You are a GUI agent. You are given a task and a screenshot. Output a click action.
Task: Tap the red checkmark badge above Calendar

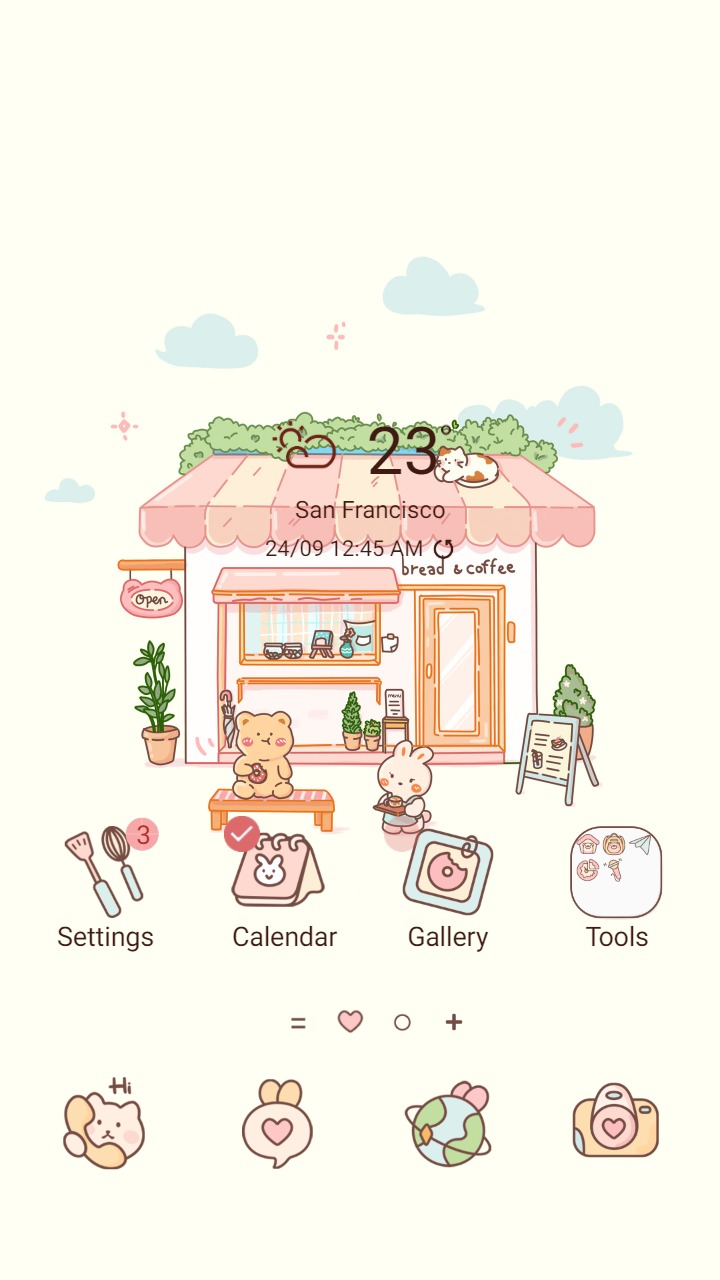coord(240,832)
